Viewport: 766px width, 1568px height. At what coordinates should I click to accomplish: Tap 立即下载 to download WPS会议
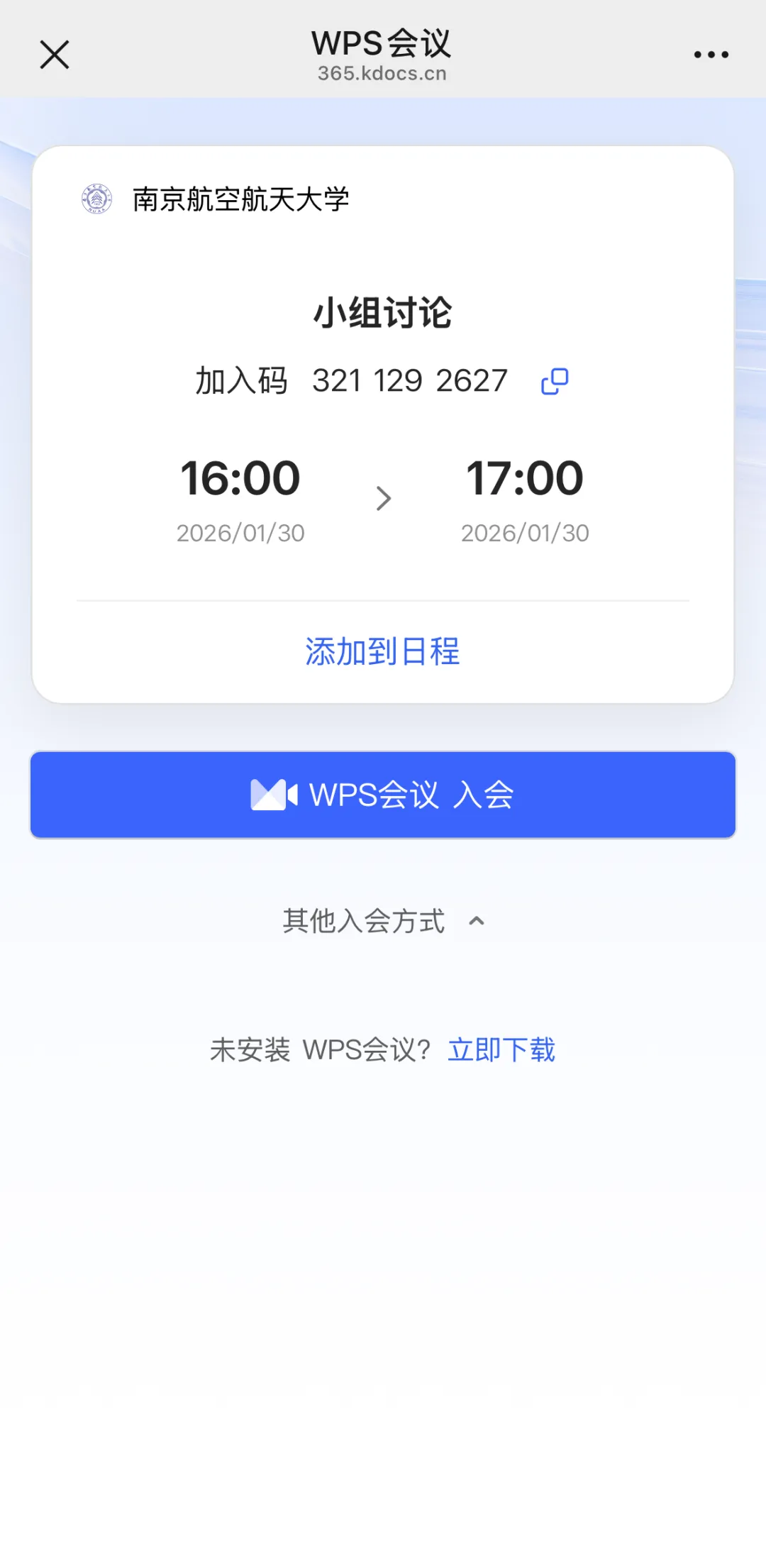click(501, 1049)
